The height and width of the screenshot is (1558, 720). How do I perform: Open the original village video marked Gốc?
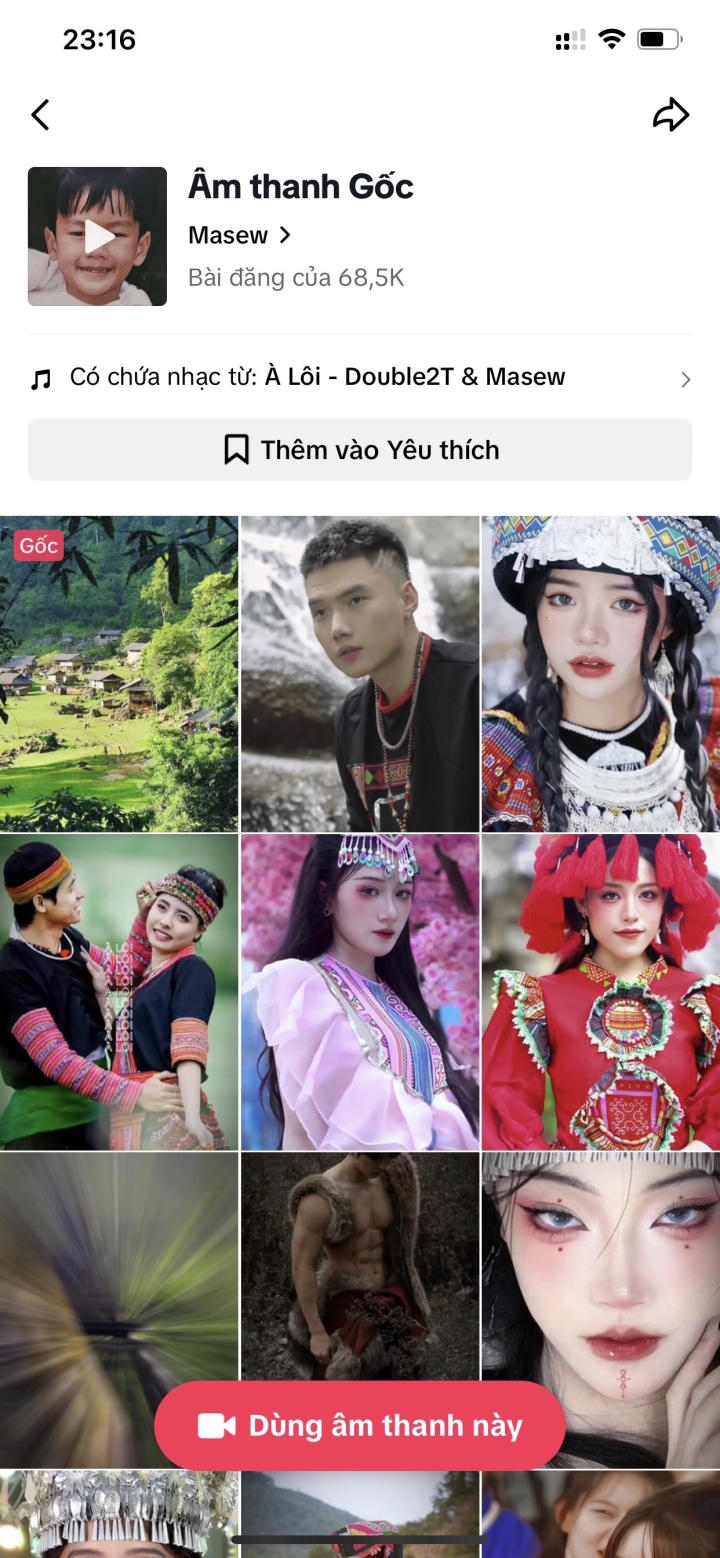pyautogui.click(x=119, y=674)
